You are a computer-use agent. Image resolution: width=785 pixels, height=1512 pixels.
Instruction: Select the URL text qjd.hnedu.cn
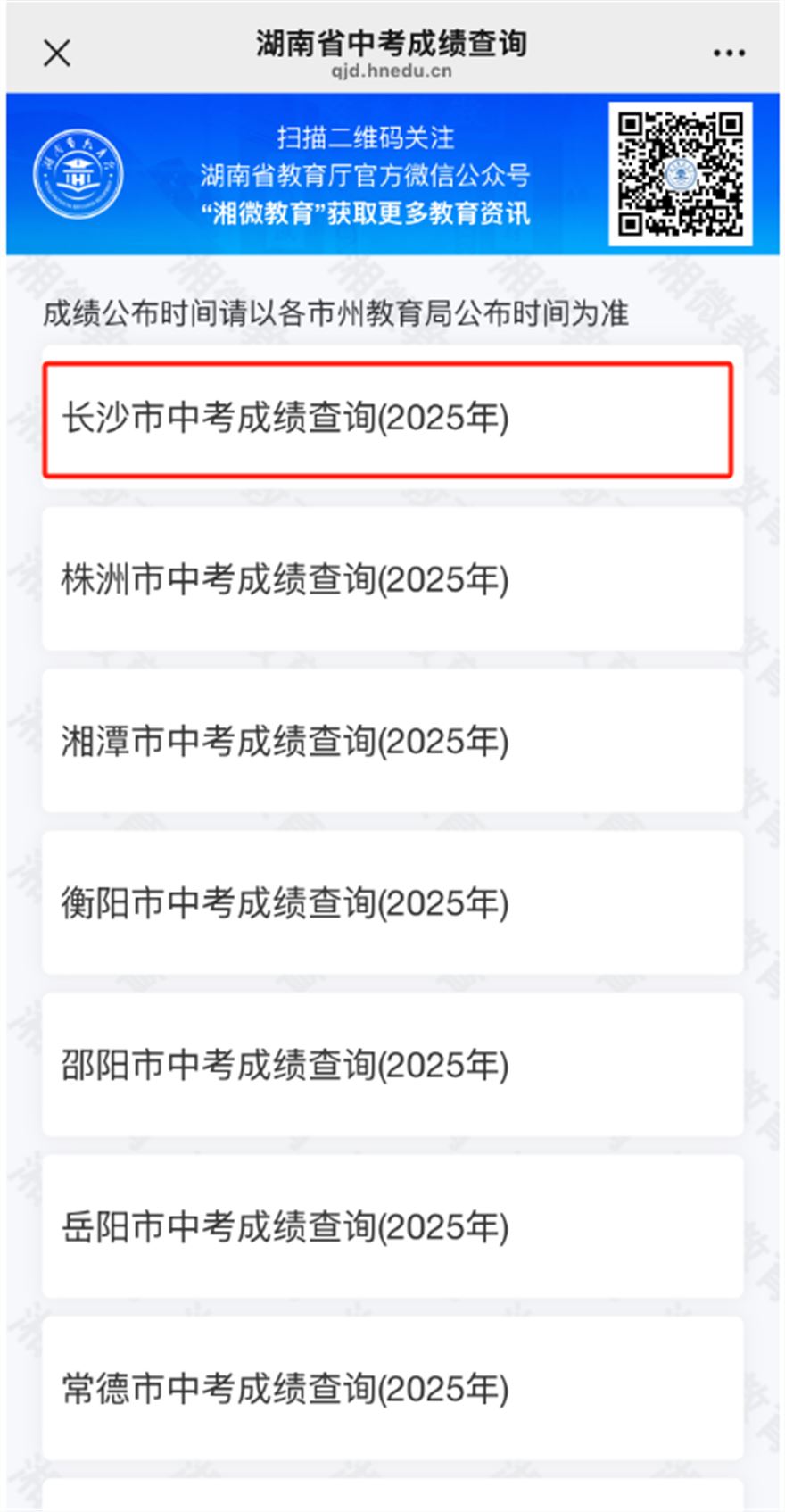pyautogui.click(x=392, y=71)
